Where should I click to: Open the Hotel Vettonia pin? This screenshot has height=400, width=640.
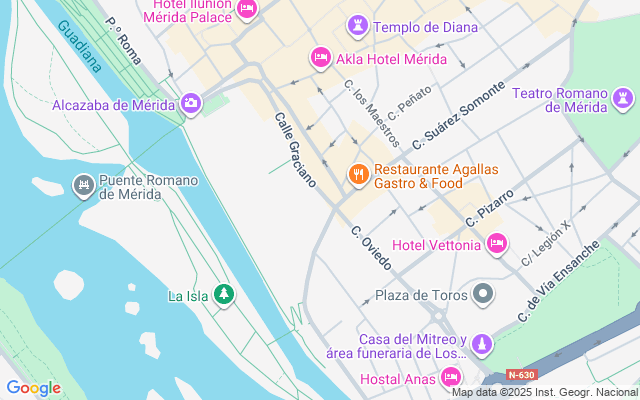496,244
